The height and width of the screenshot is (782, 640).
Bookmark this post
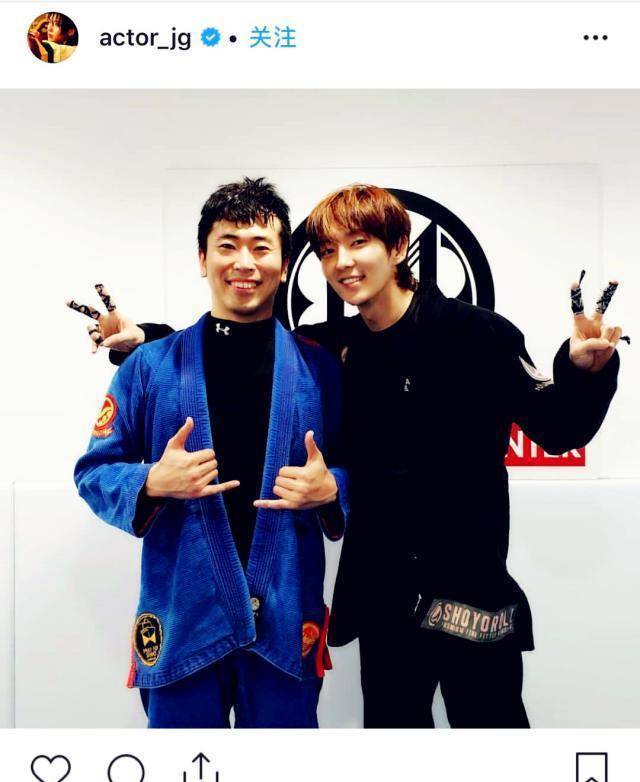pos(591,768)
